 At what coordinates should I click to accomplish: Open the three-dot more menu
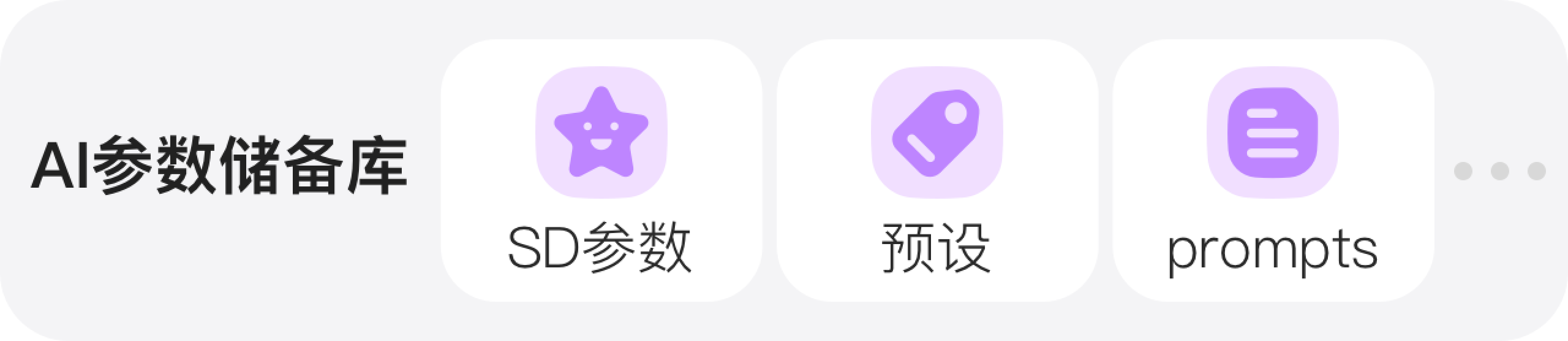coord(1499,171)
